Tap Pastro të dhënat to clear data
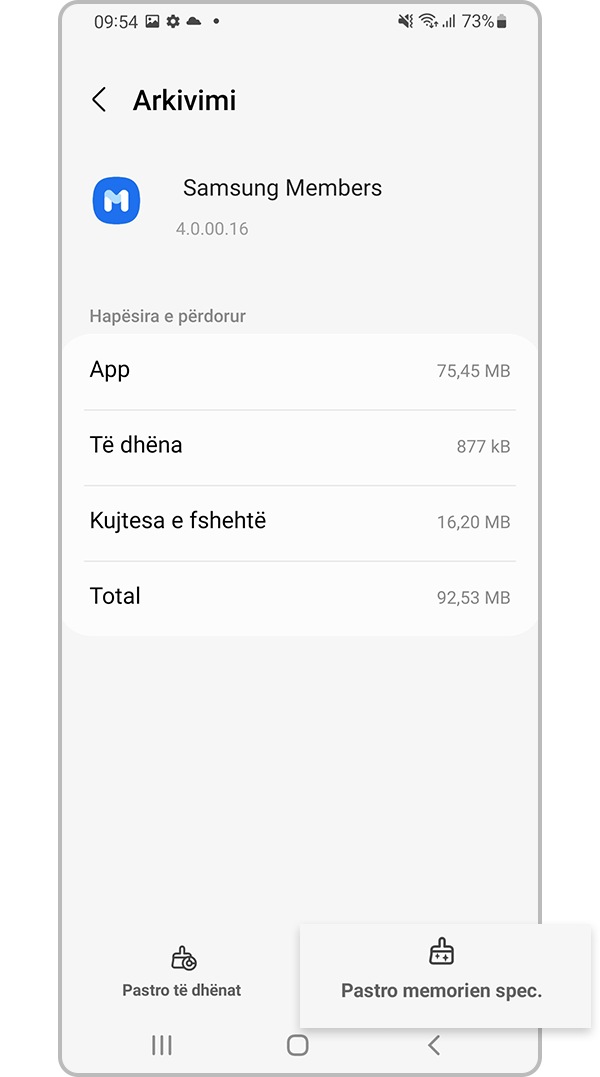Viewport: 600px width, 1077px height. [x=182, y=972]
